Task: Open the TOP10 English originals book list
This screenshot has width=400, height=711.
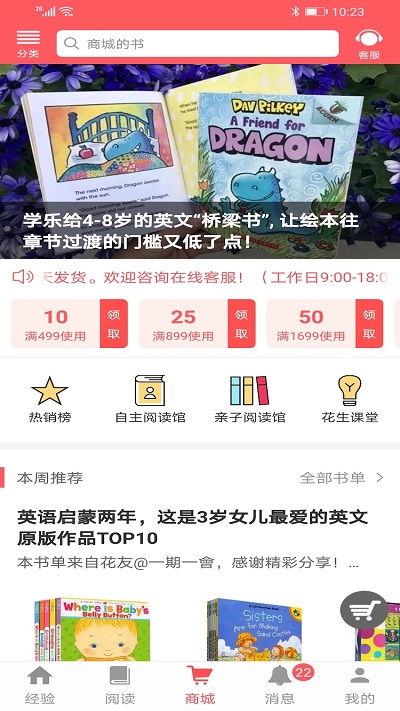Action: (193, 527)
